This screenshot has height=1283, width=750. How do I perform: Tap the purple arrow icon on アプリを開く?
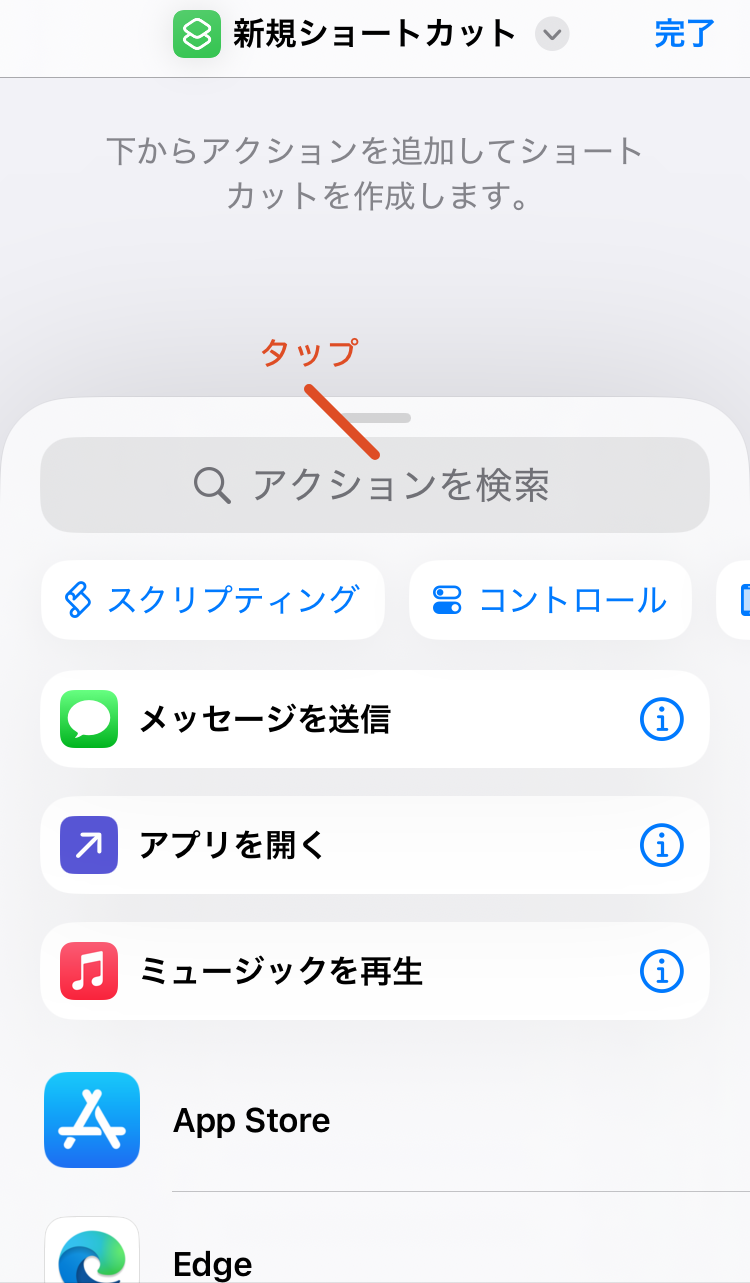click(89, 845)
